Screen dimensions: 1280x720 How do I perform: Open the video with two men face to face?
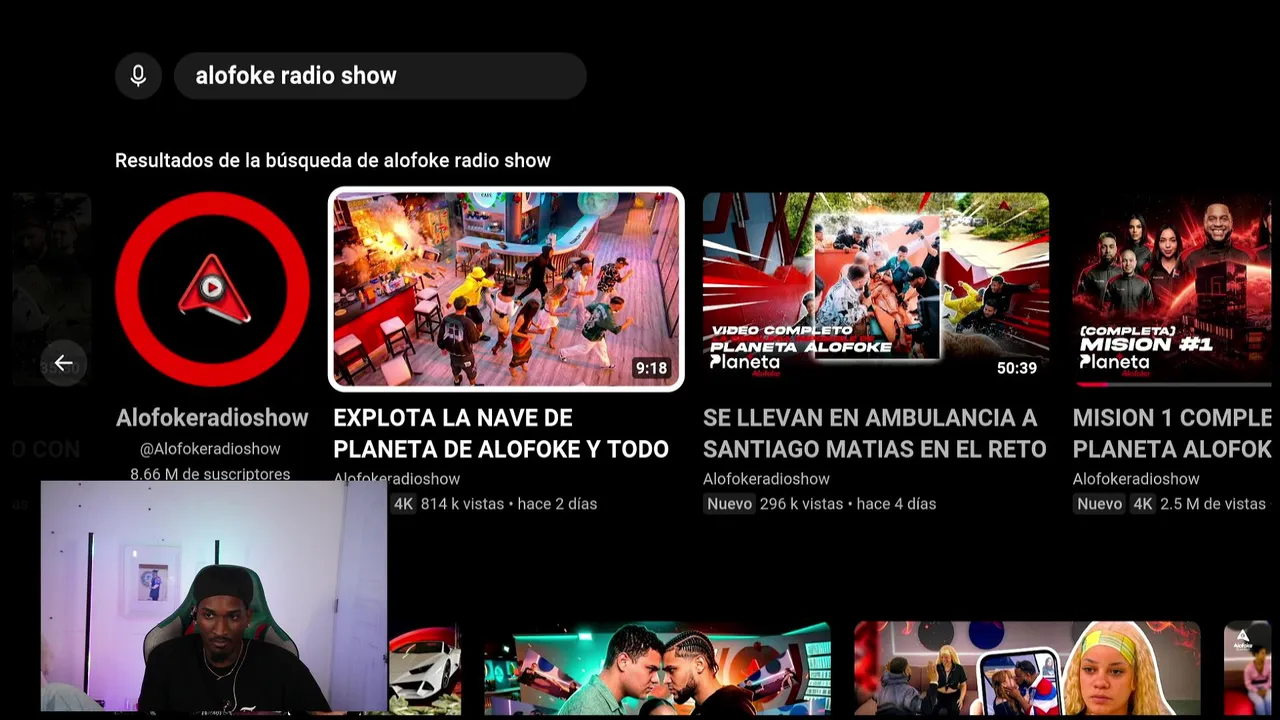[656, 668]
